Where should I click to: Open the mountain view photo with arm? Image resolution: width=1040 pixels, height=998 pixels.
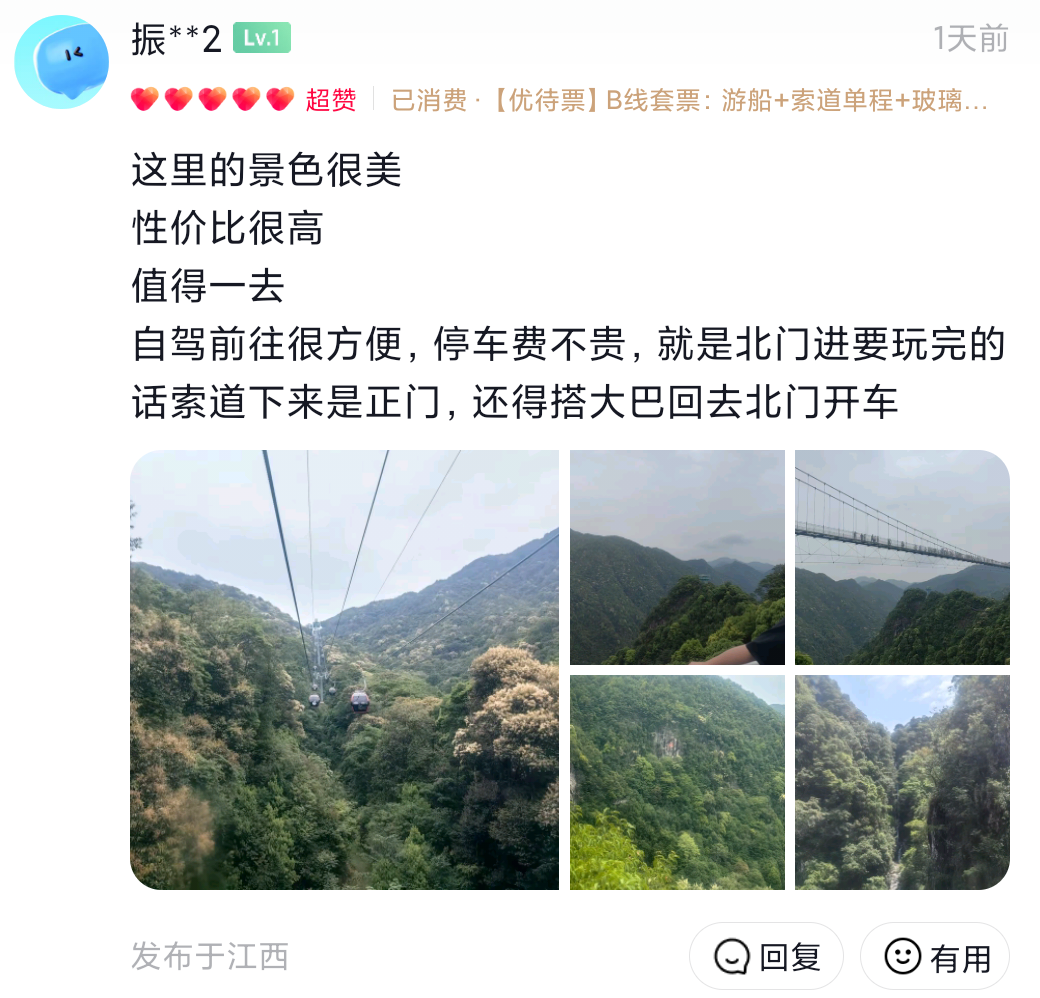click(x=677, y=557)
